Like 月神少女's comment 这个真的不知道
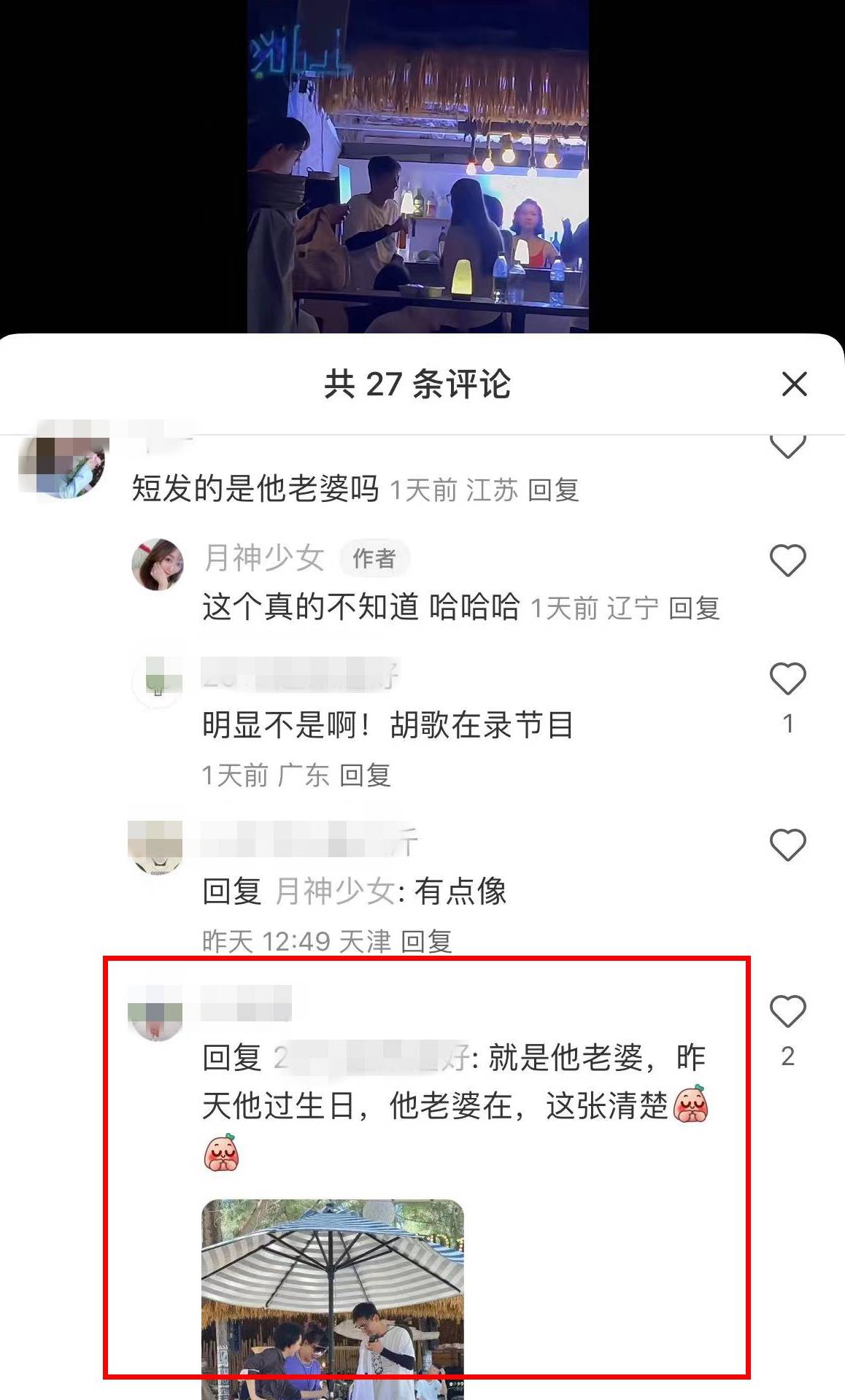Image resolution: width=845 pixels, height=1400 pixels. [787, 560]
